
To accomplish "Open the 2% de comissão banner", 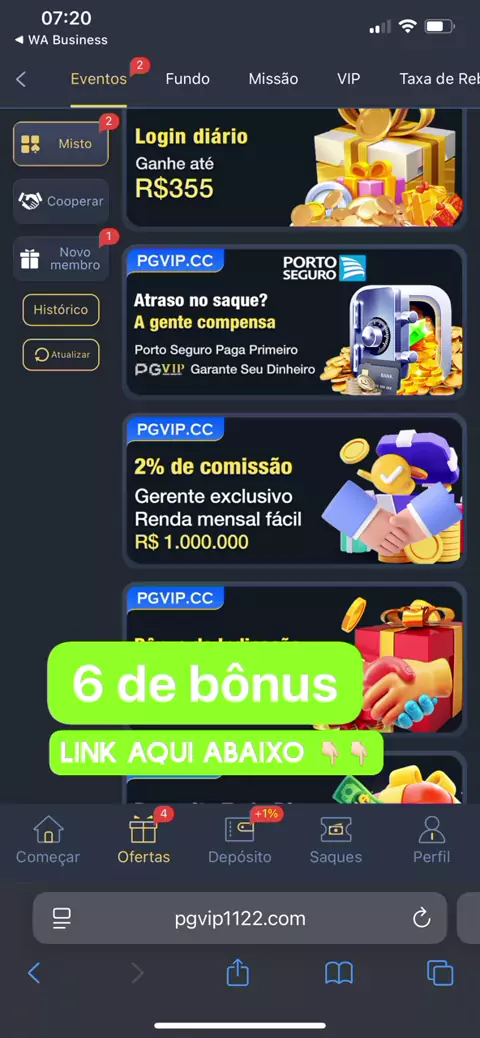I will (x=295, y=491).
